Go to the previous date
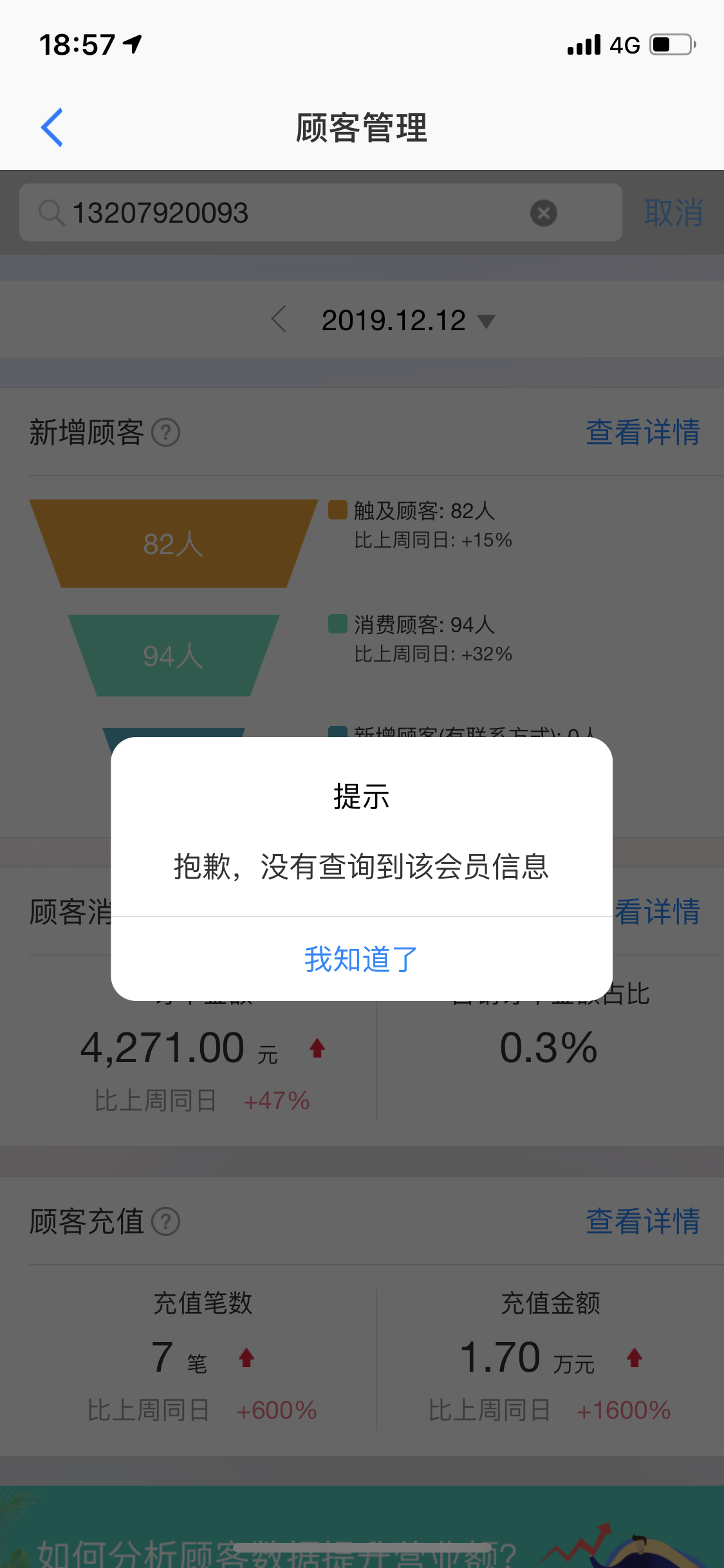 [x=279, y=319]
